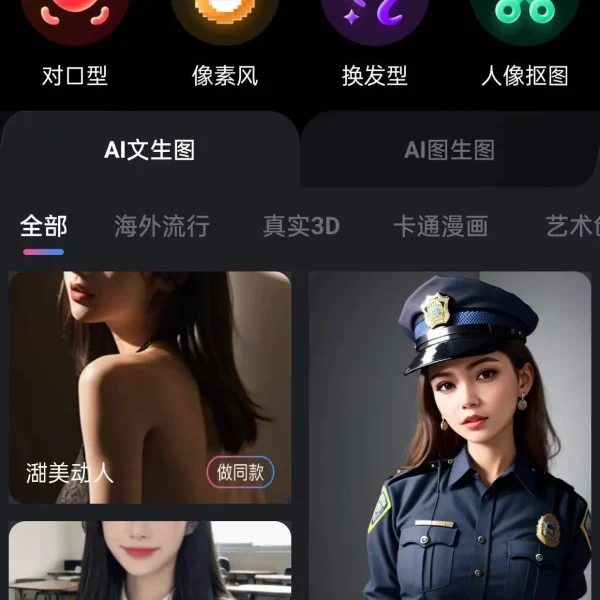Tap 做同款 on the 甜美动人 card
This screenshot has height=600, width=600.
(x=240, y=472)
